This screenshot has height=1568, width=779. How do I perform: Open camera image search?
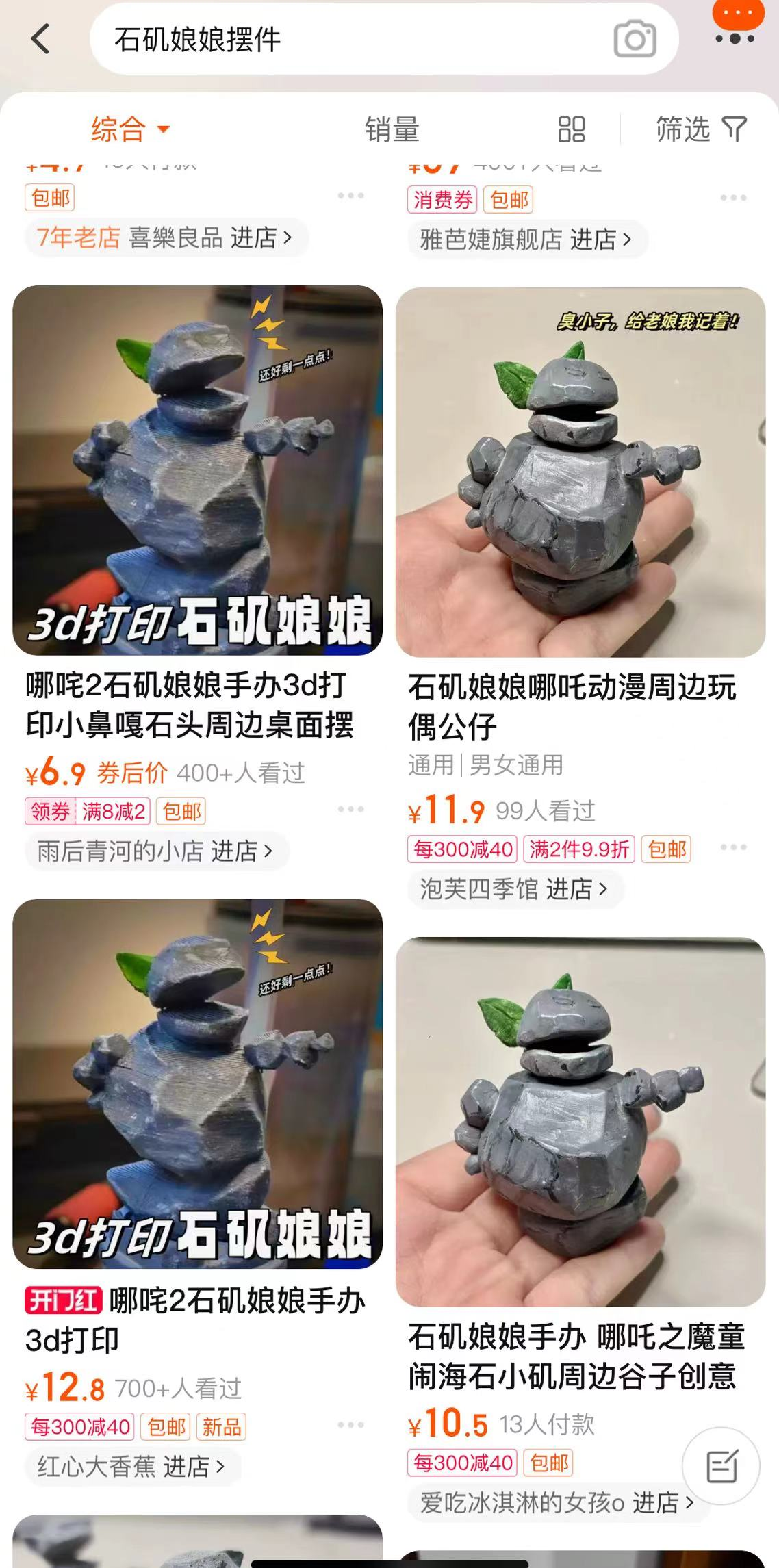(x=635, y=40)
